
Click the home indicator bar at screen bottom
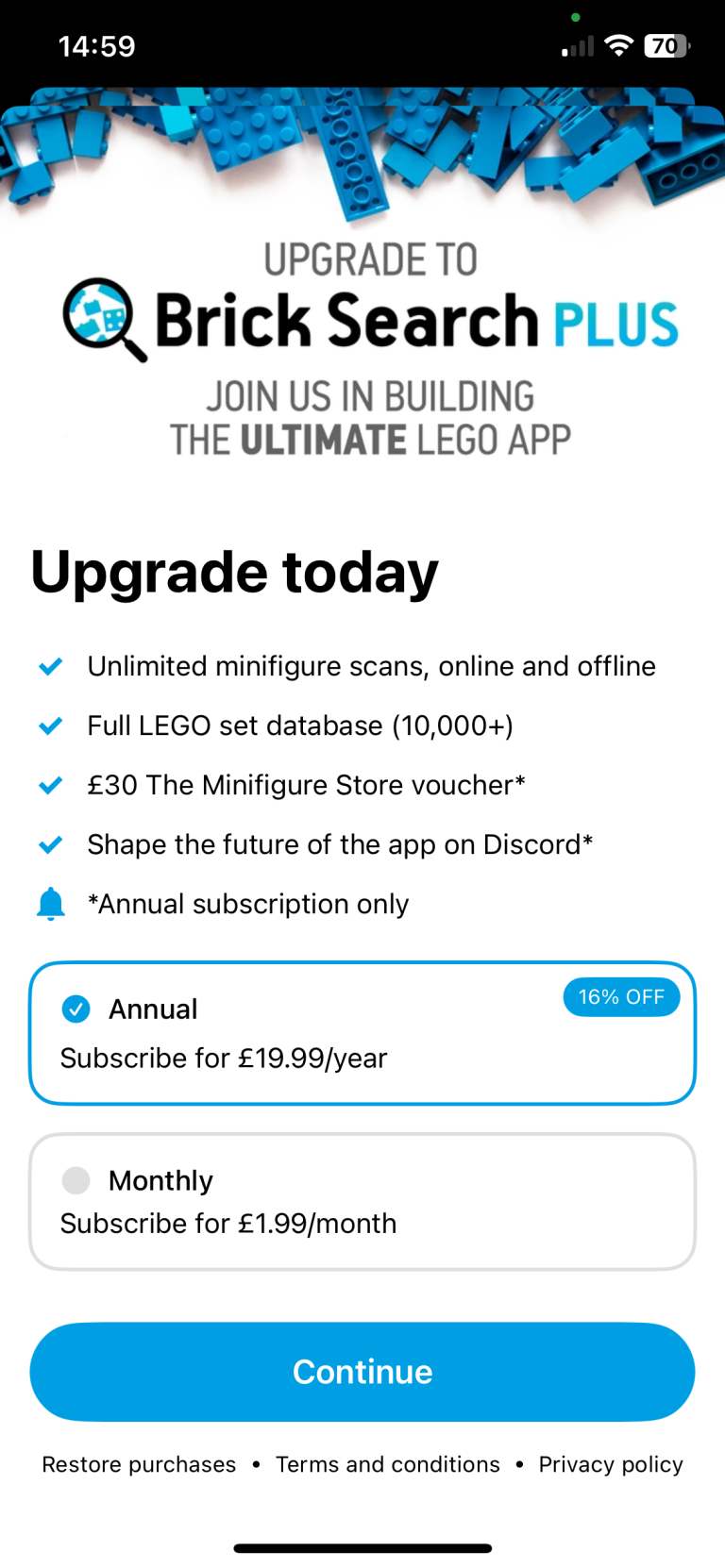(x=362, y=1547)
